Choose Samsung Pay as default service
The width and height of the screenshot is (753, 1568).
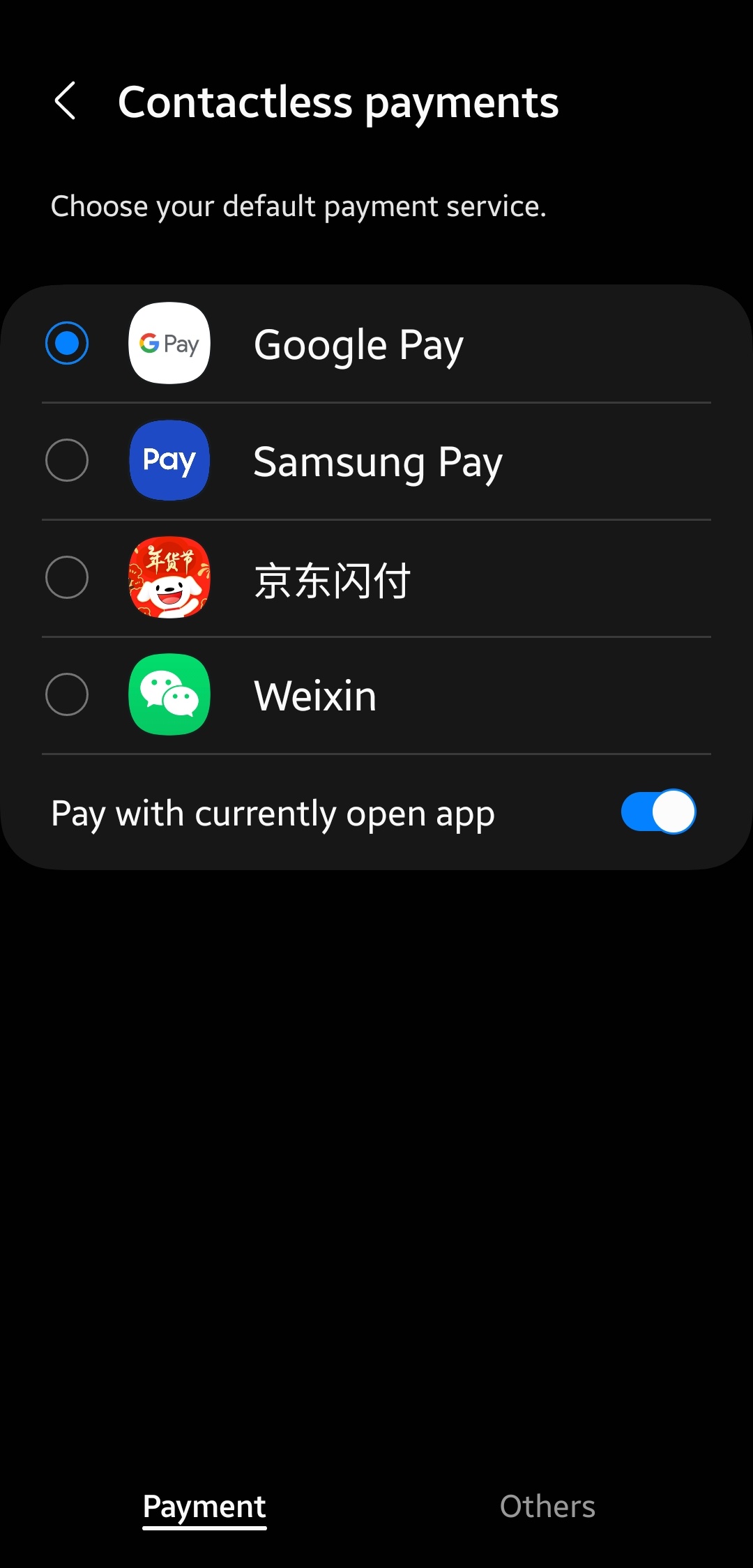pos(67,461)
